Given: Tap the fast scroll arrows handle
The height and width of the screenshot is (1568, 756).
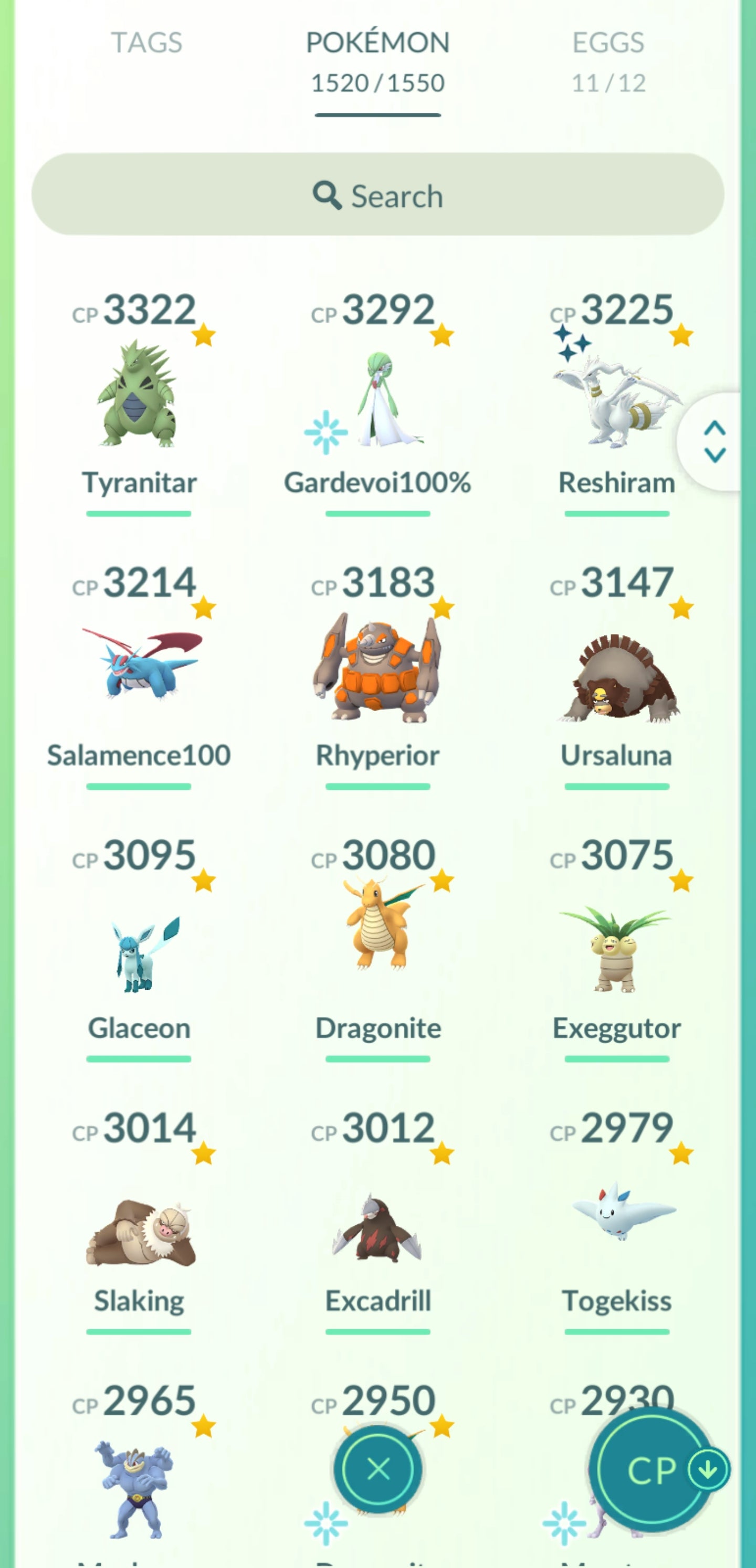Looking at the screenshot, I should pos(715,441).
